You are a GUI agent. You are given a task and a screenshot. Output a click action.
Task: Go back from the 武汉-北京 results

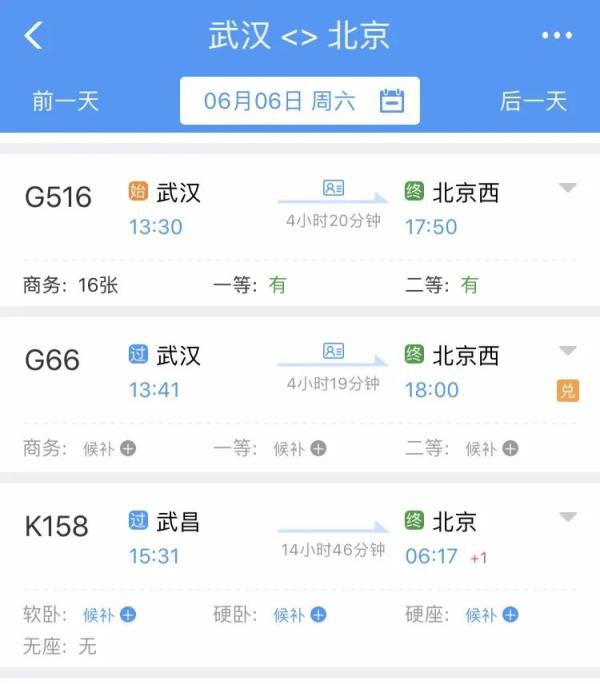[34, 36]
